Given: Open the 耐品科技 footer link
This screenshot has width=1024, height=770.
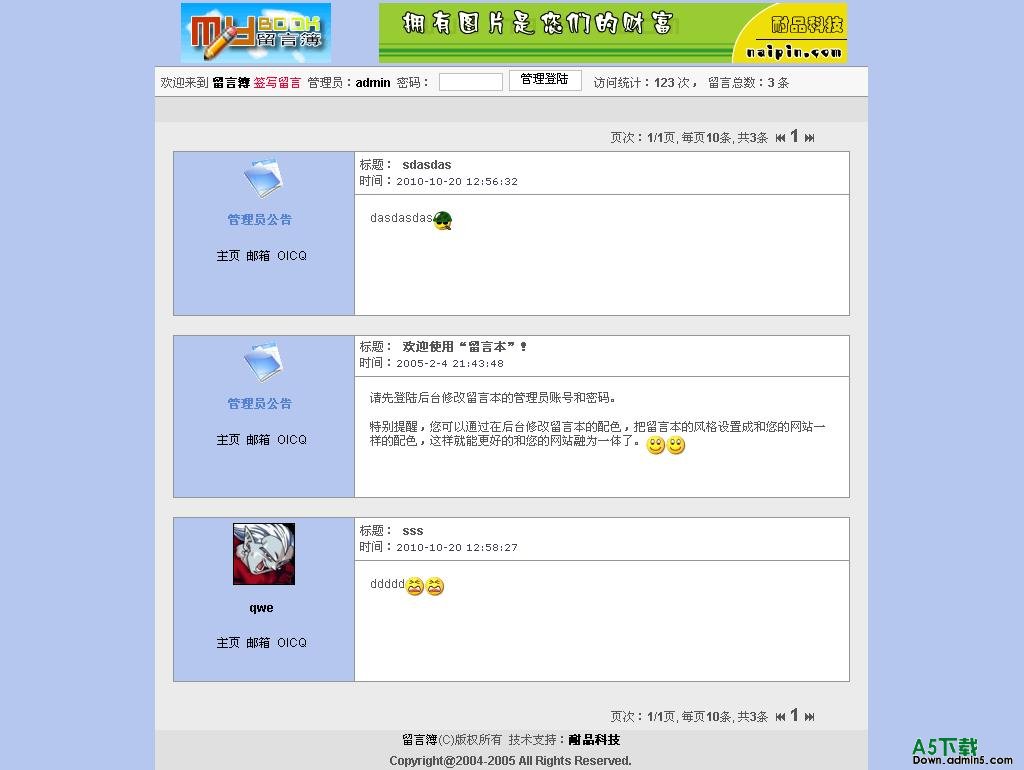Looking at the screenshot, I should (x=594, y=740).
